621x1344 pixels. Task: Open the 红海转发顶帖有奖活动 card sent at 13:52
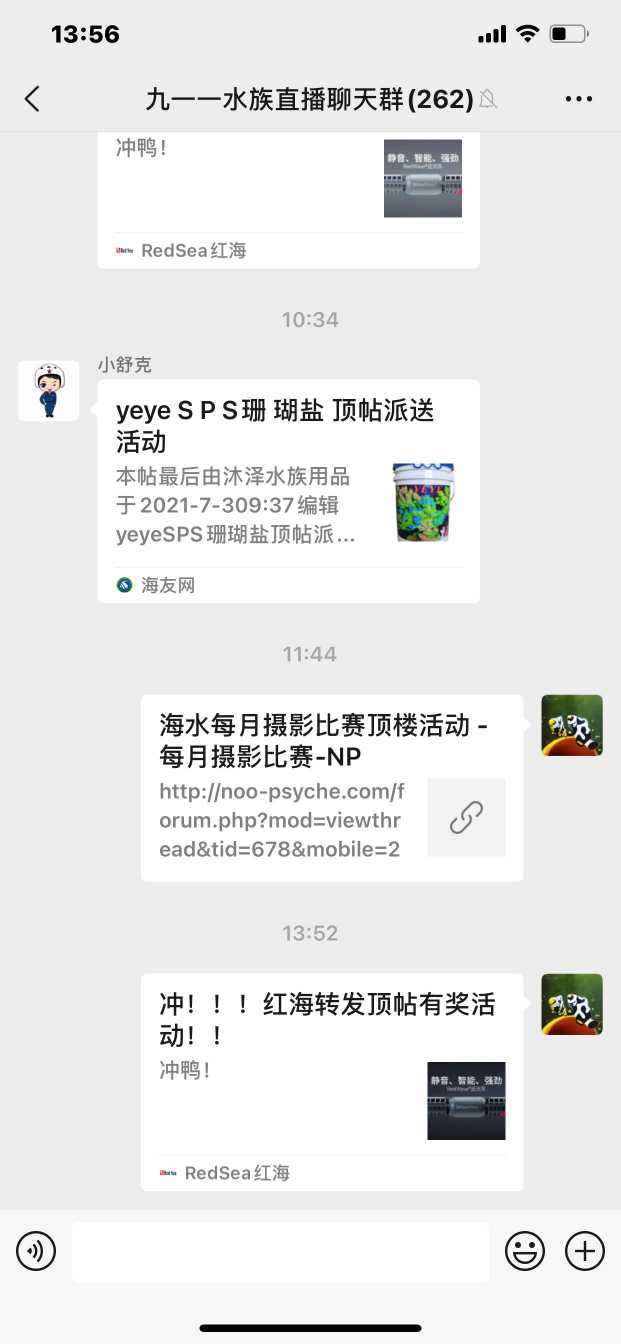(x=331, y=1081)
